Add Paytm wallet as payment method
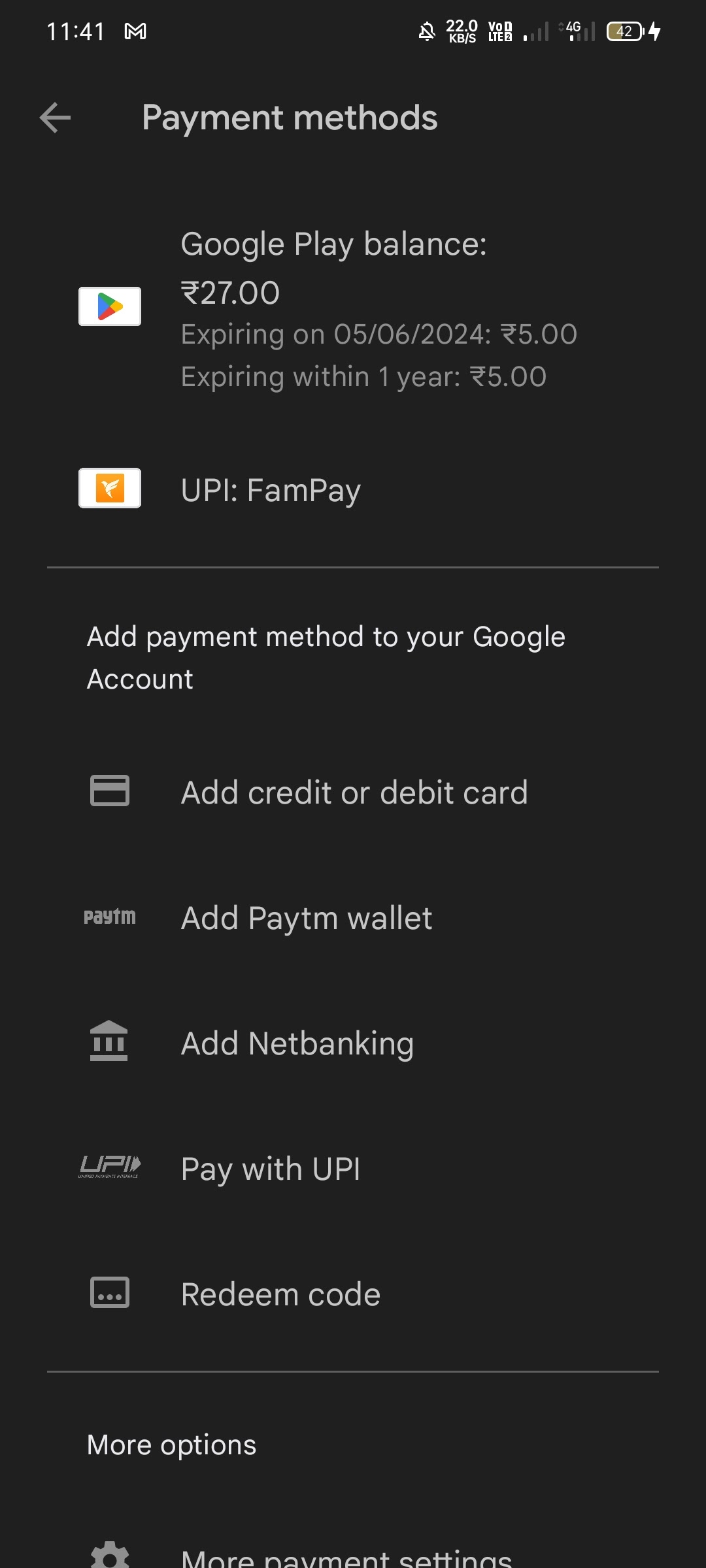The image size is (706, 1568). pyautogui.click(x=353, y=917)
